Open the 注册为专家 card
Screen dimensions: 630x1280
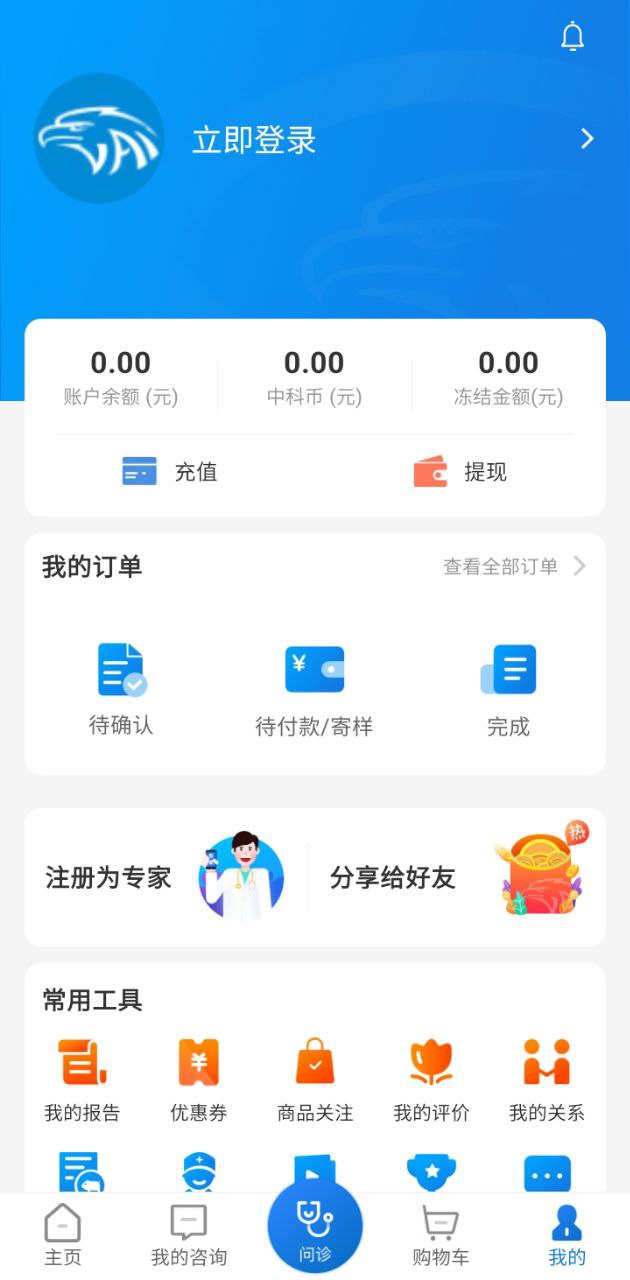pyautogui.click(x=165, y=877)
